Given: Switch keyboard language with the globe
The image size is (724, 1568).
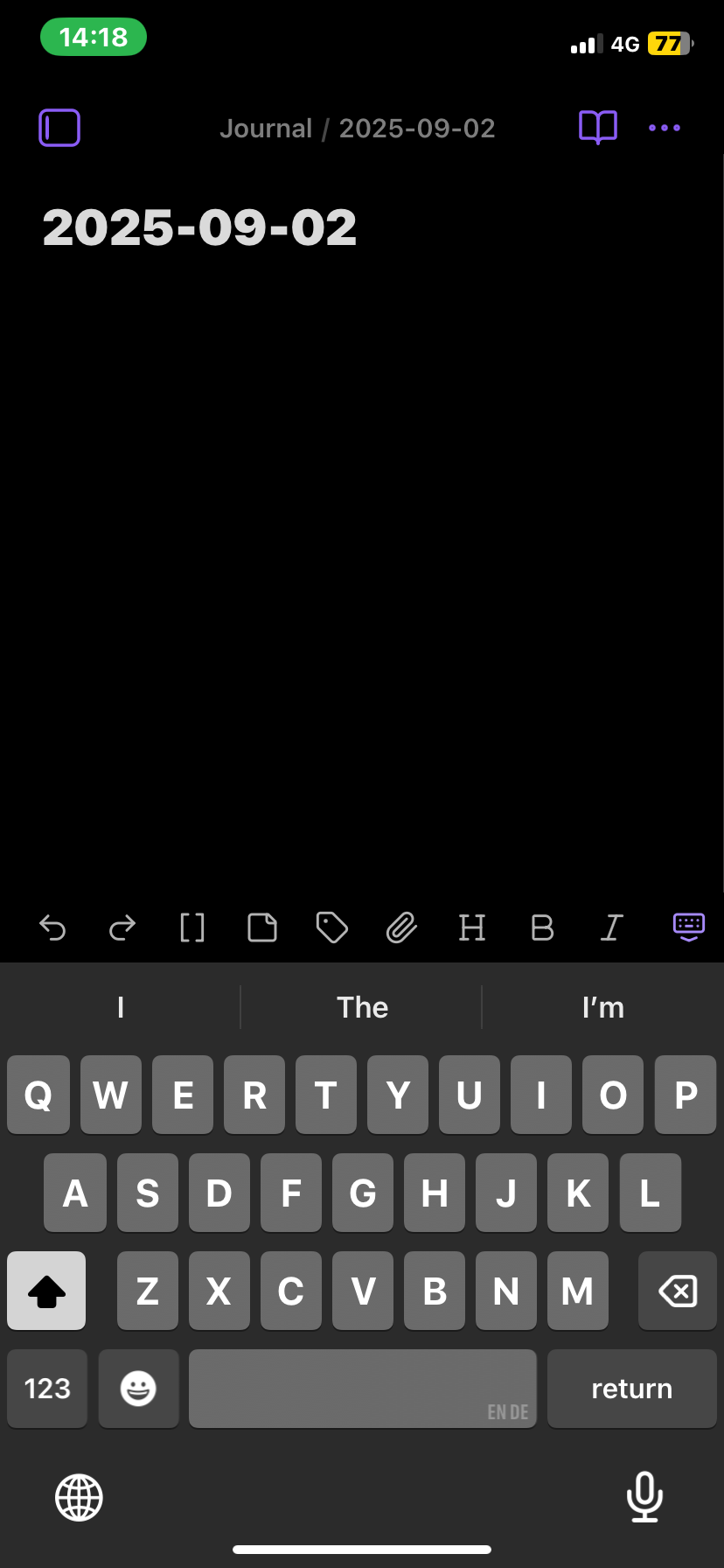Looking at the screenshot, I should (80, 1497).
